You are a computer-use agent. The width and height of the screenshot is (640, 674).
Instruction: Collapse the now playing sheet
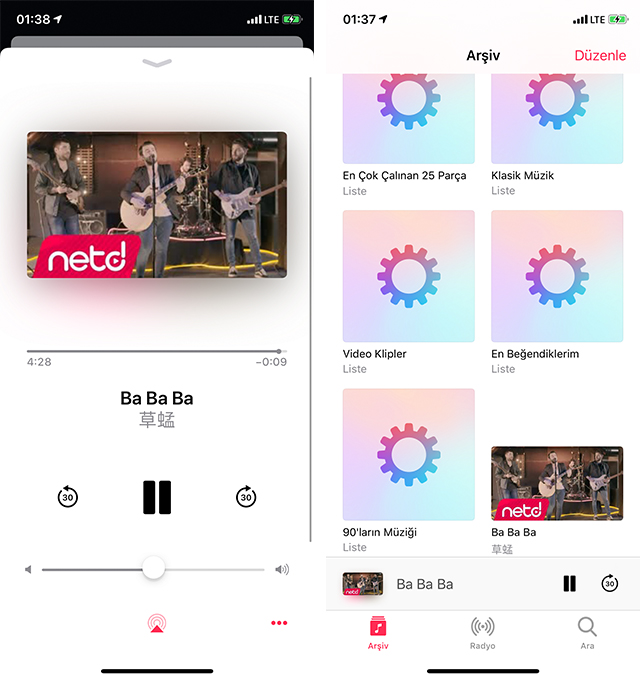click(157, 64)
